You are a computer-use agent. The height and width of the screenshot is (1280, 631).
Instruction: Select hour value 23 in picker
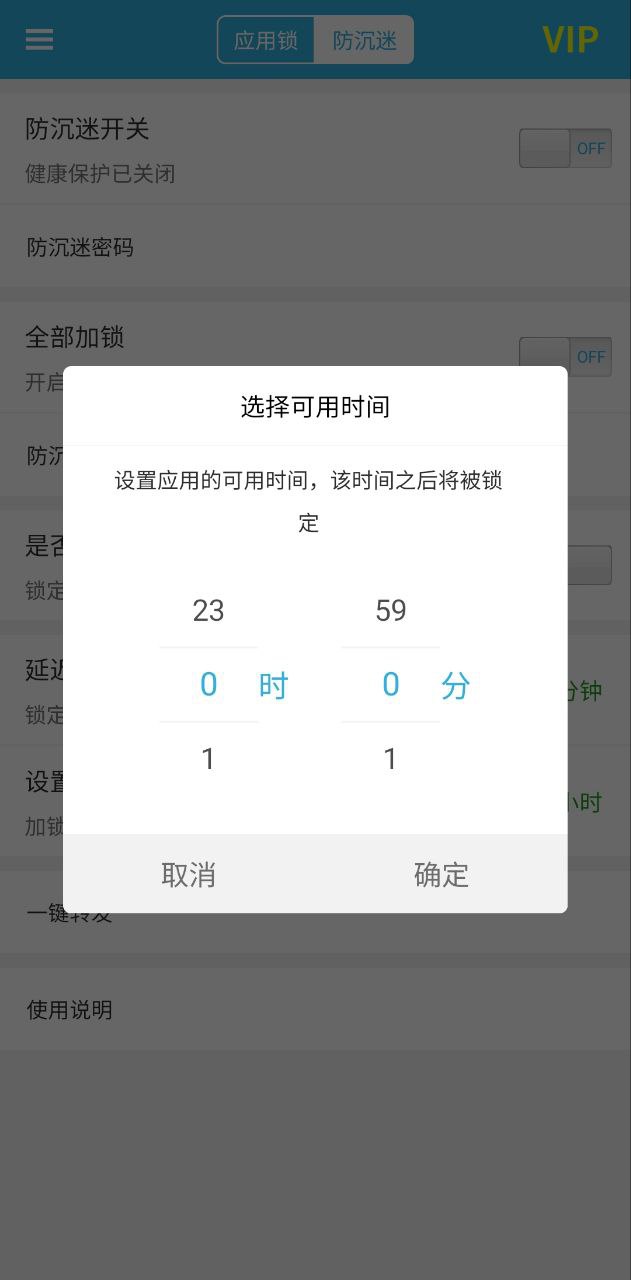click(x=208, y=610)
